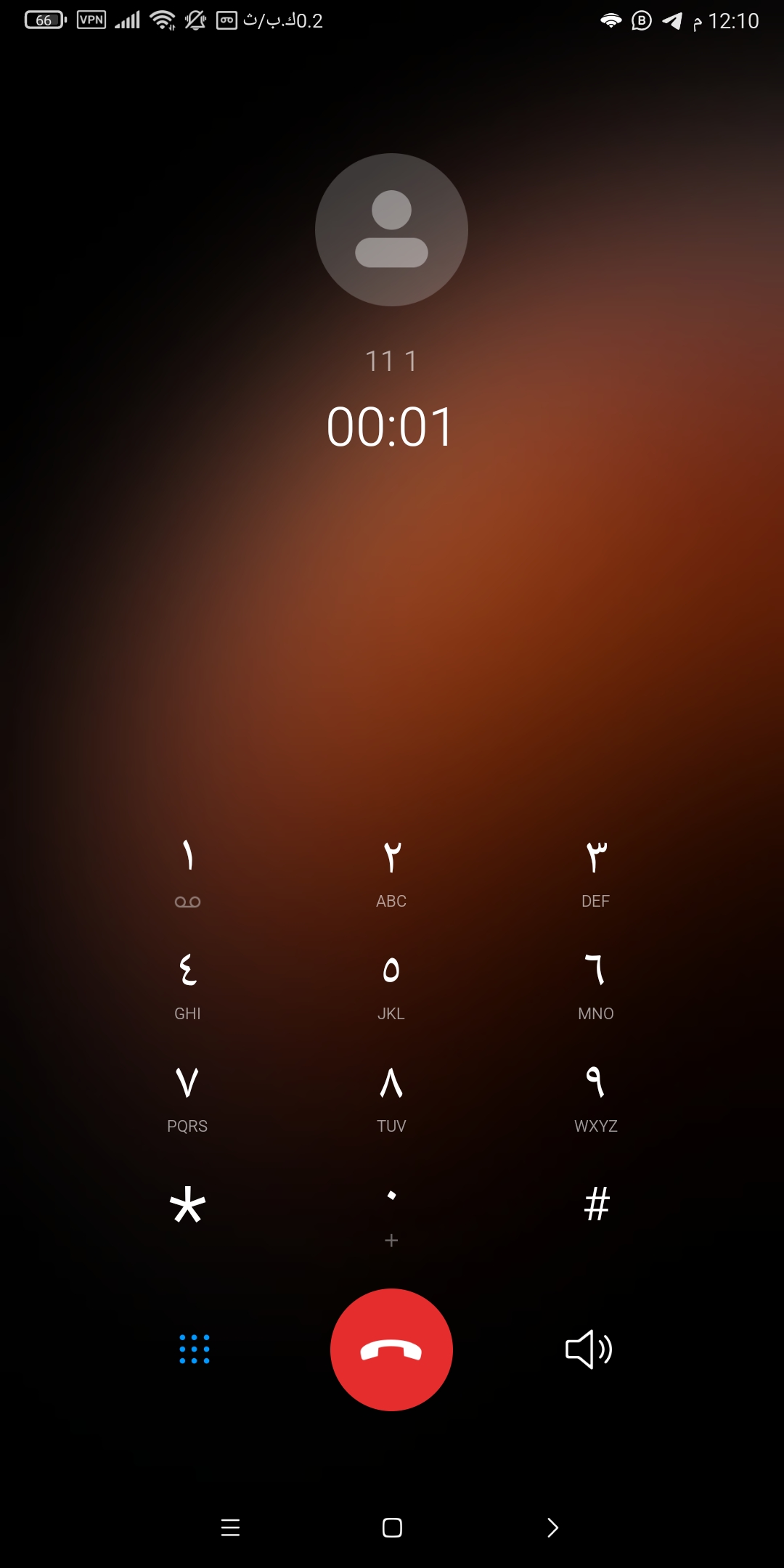Screen dimensions: 784x1568
Task: Turn on the speakerphone
Action: [x=589, y=1349]
